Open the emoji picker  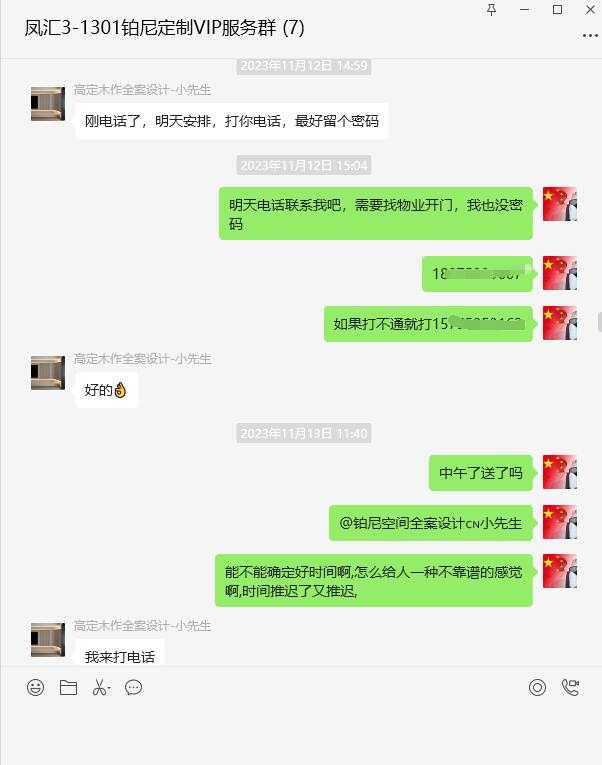35,687
